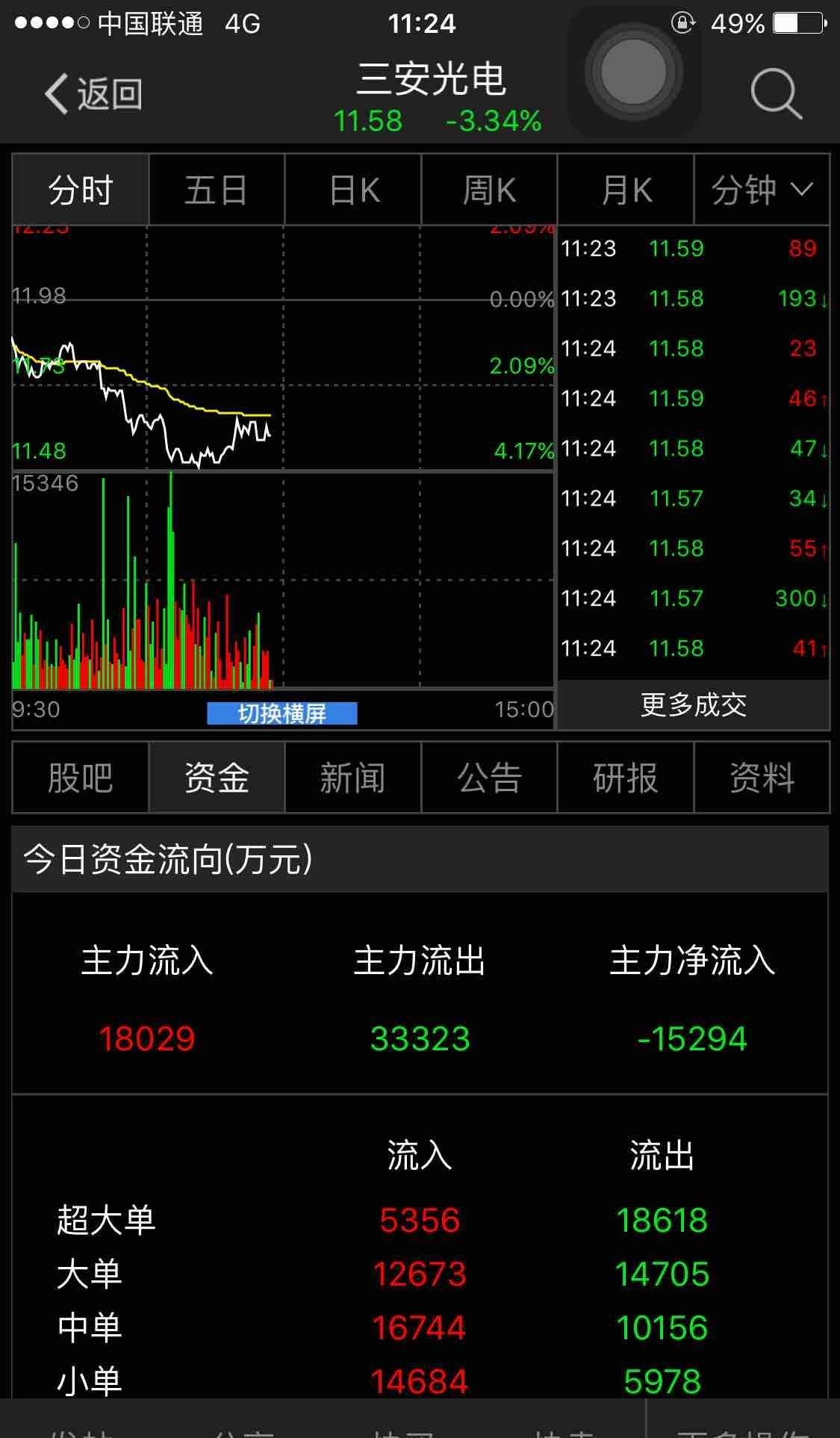Select the 分时 chart tab
The width and height of the screenshot is (840, 1438).
pyautogui.click(x=81, y=190)
